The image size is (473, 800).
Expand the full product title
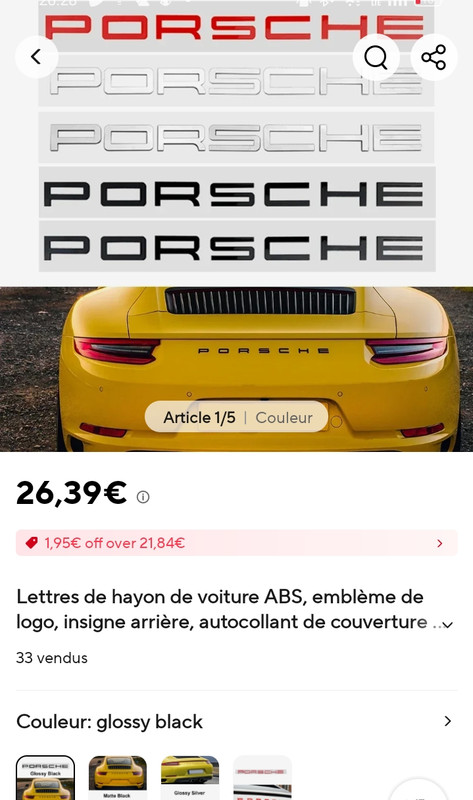tap(447, 624)
